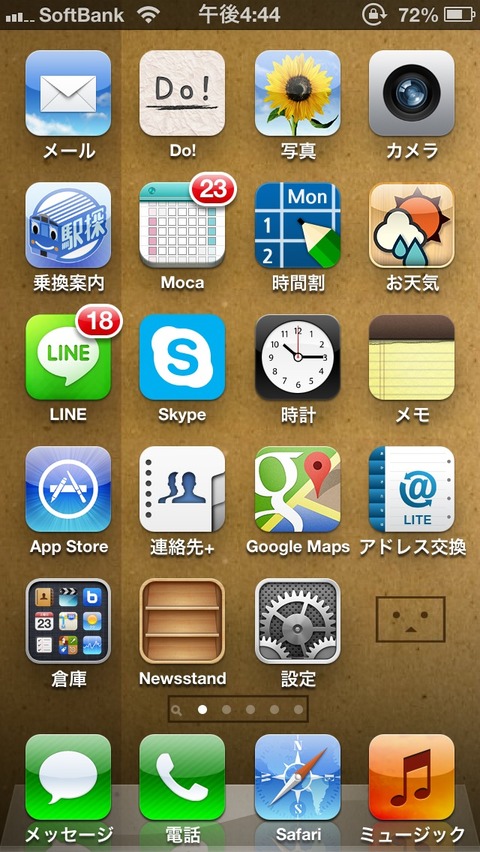Open Google Maps

[297, 489]
